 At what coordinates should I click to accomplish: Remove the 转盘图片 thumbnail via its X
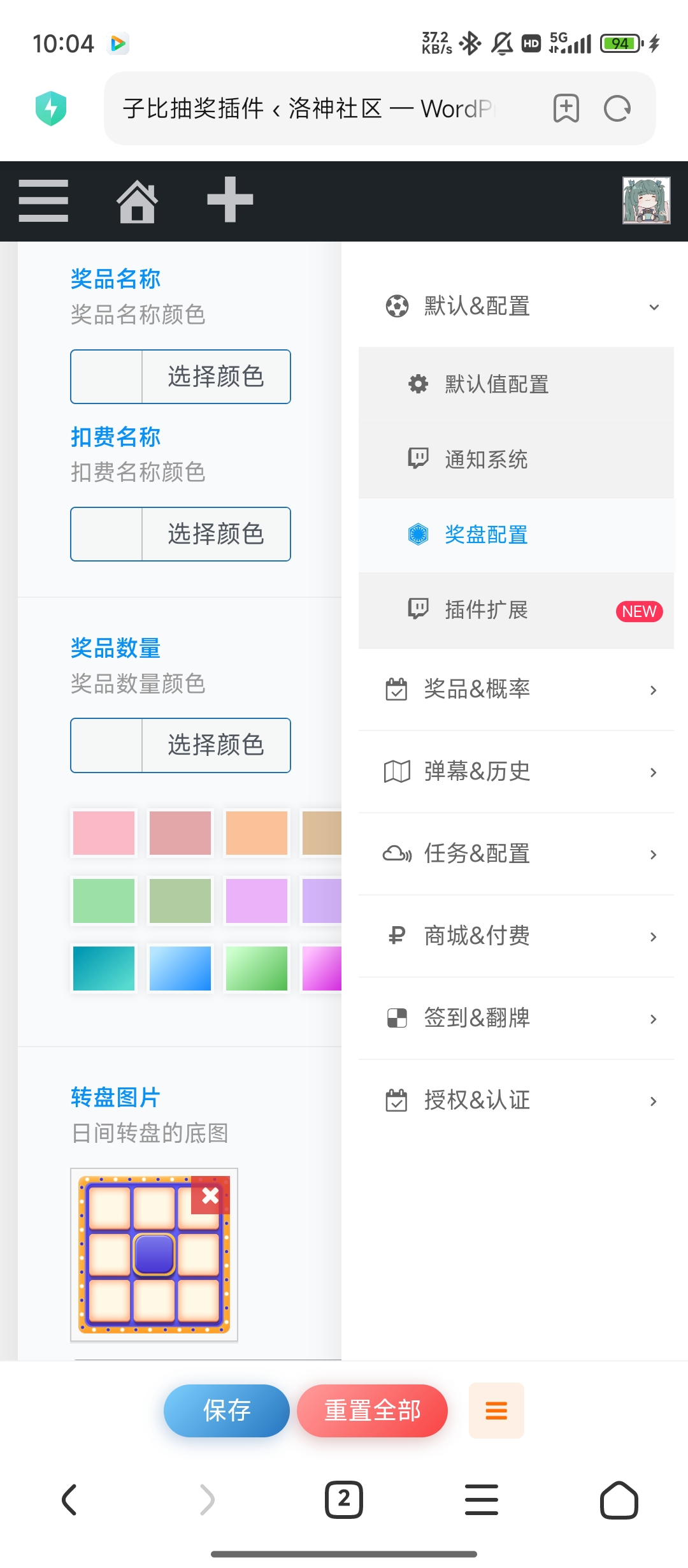[x=210, y=1197]
